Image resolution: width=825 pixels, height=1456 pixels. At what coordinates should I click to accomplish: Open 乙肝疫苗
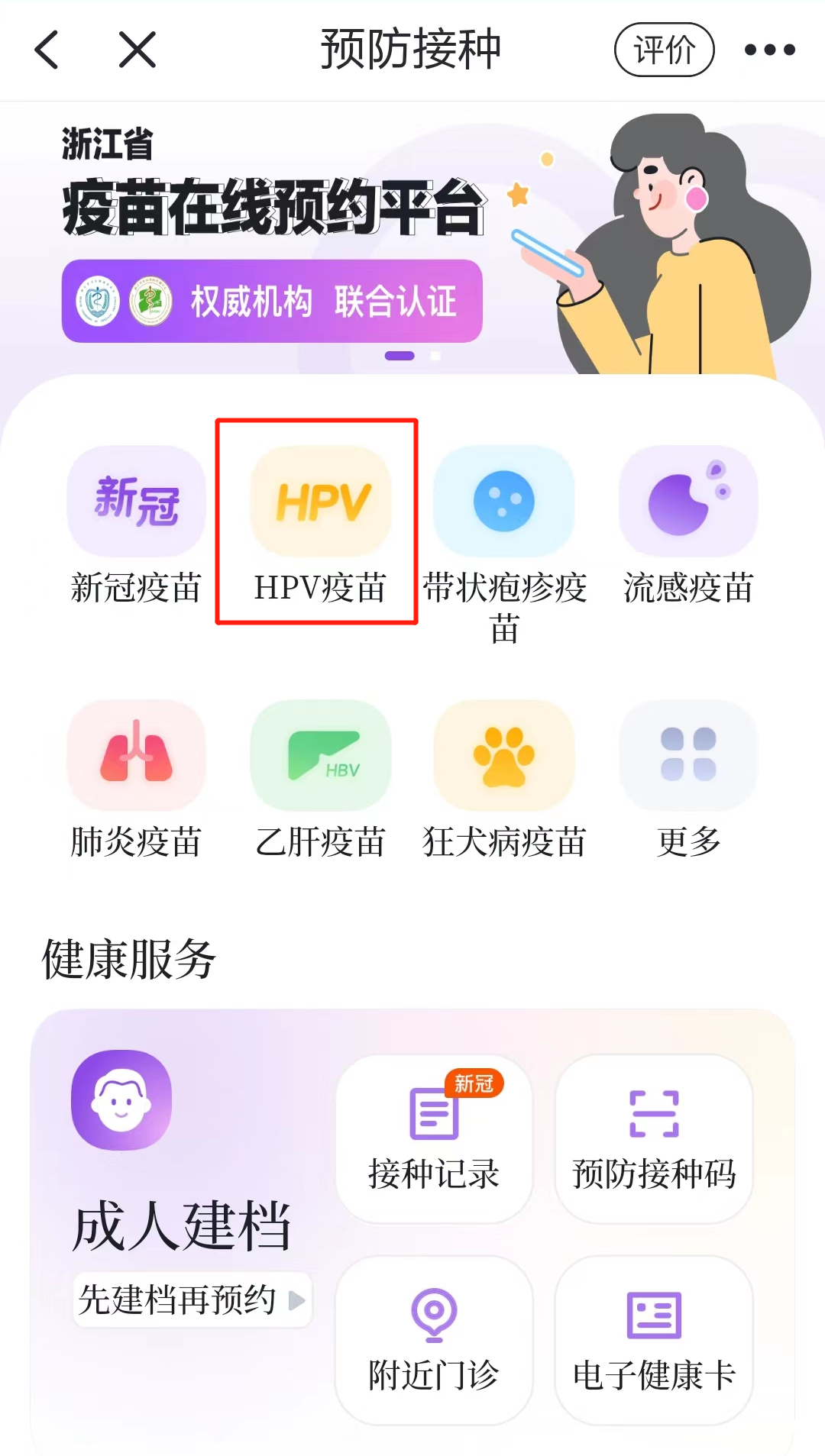pos(320,780)
